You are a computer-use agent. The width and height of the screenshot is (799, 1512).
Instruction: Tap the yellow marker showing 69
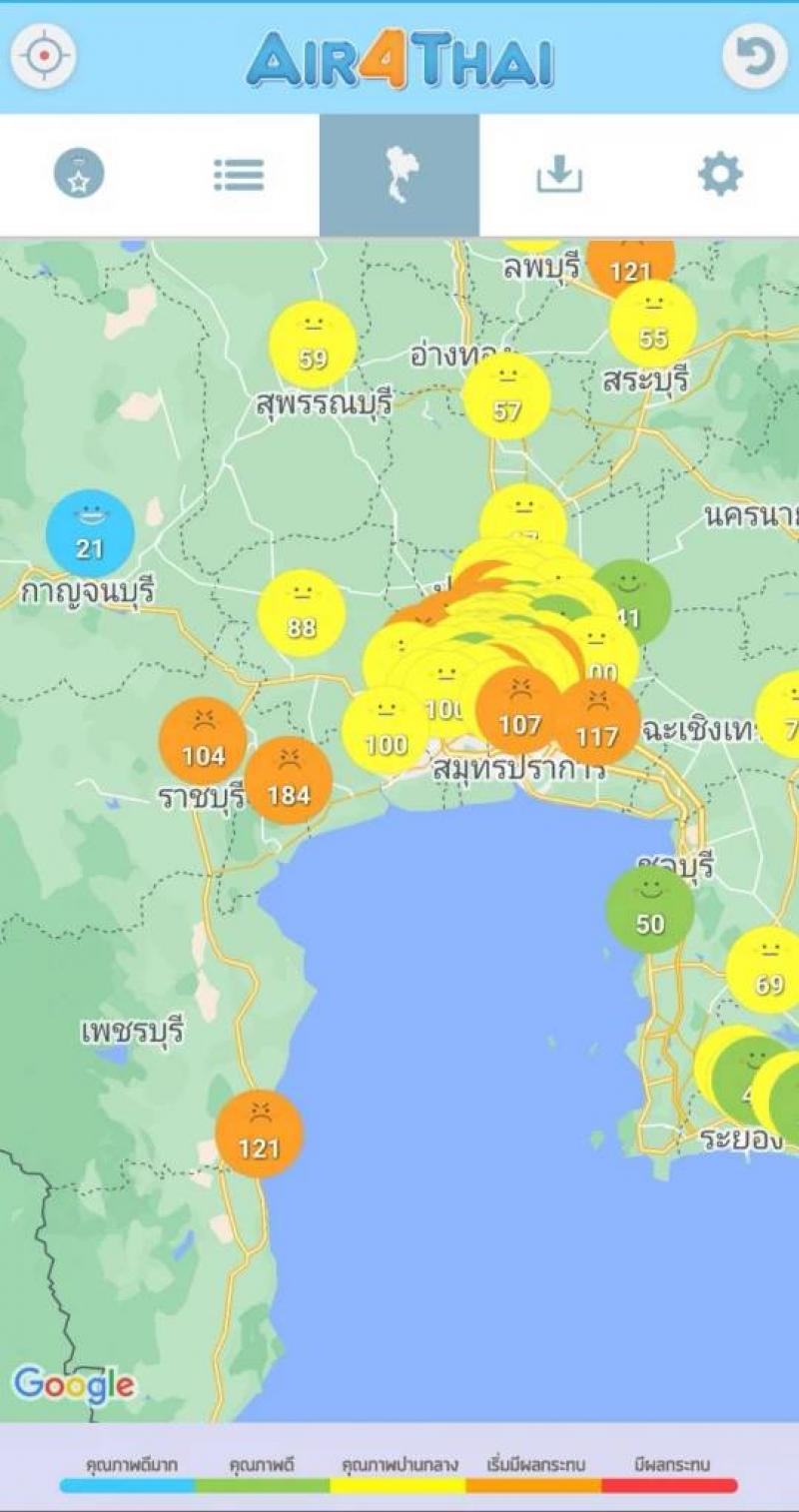768,970
